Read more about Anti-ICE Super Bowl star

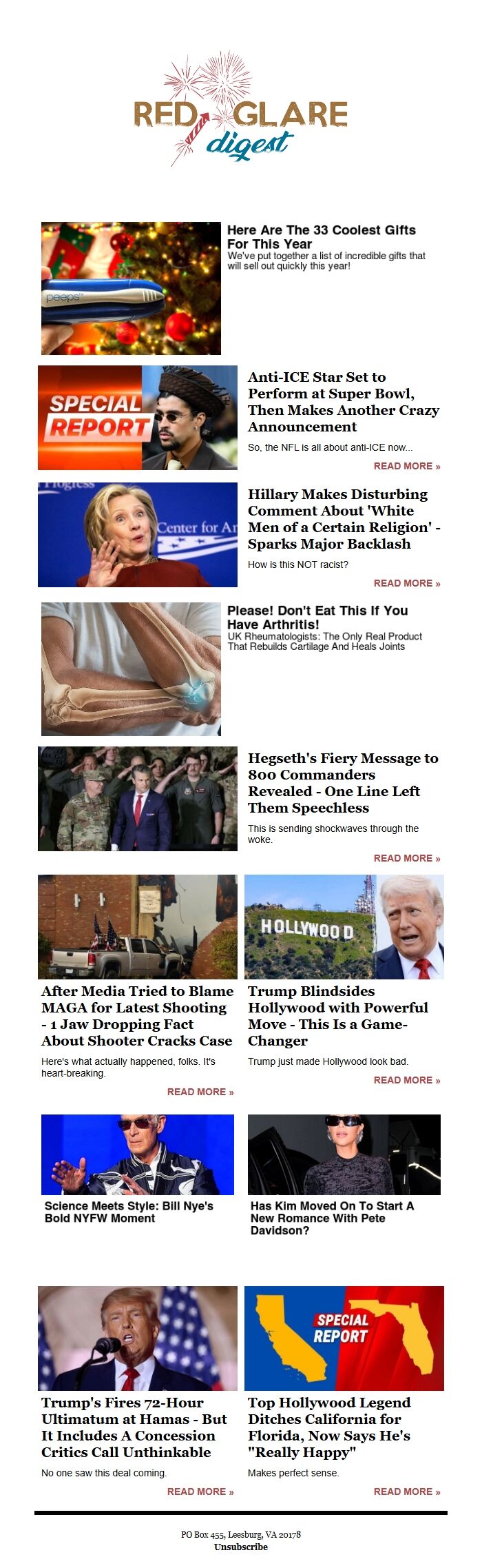[406, 467]
